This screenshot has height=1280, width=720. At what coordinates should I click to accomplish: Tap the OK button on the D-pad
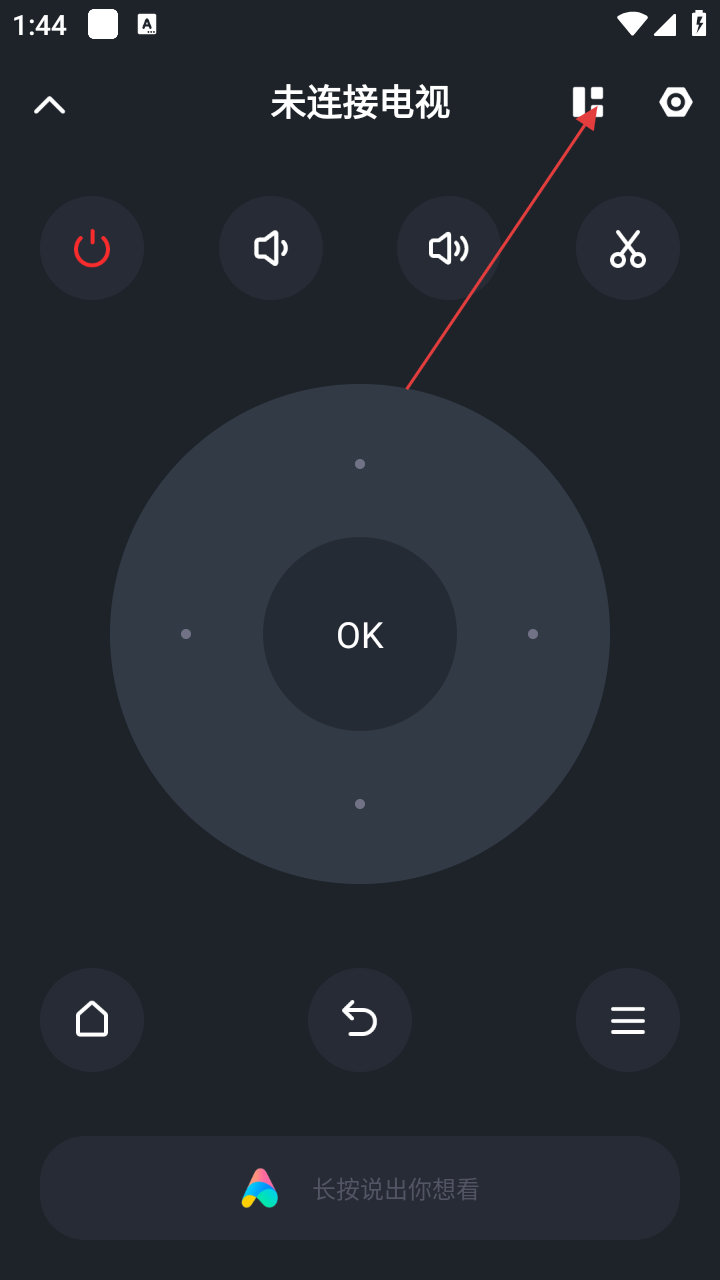coord(360,635)
